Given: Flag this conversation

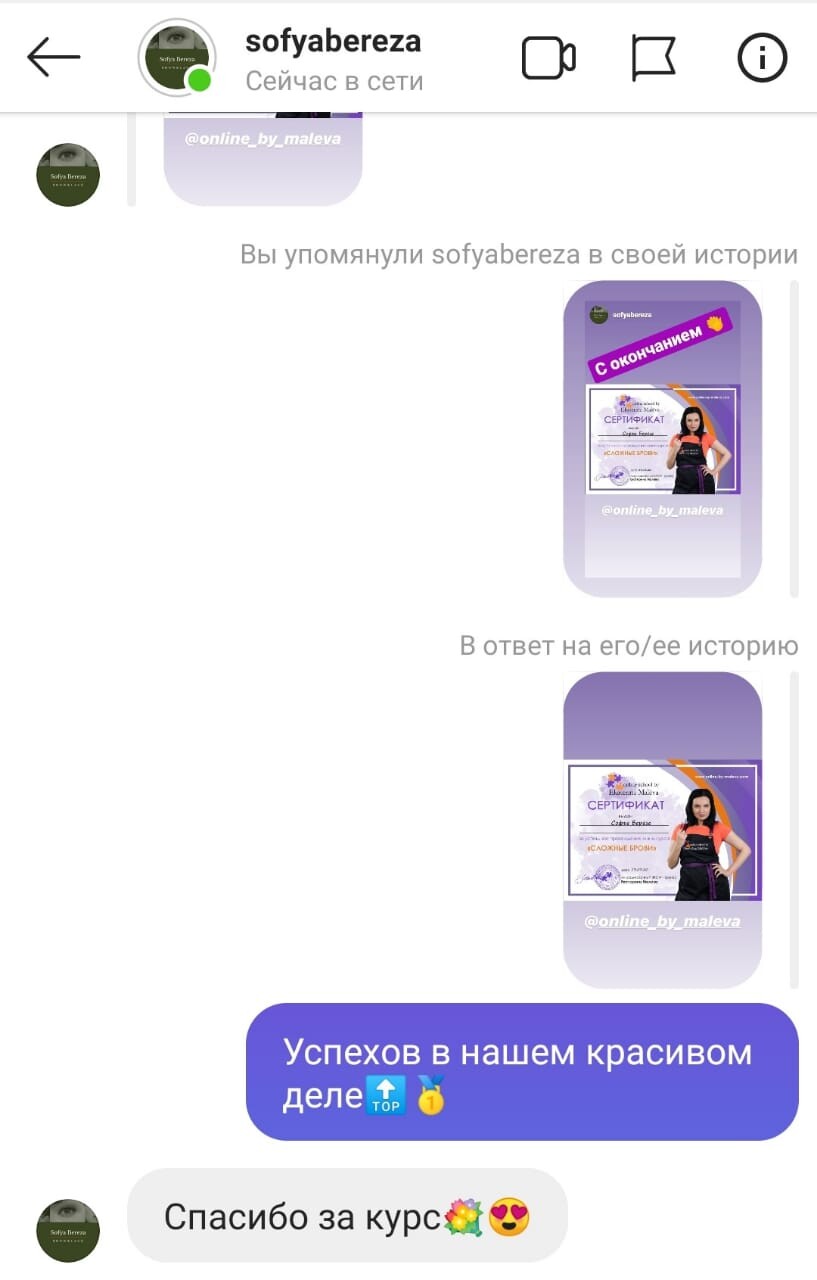Looking at the screenshot, I should coord(654,59).
